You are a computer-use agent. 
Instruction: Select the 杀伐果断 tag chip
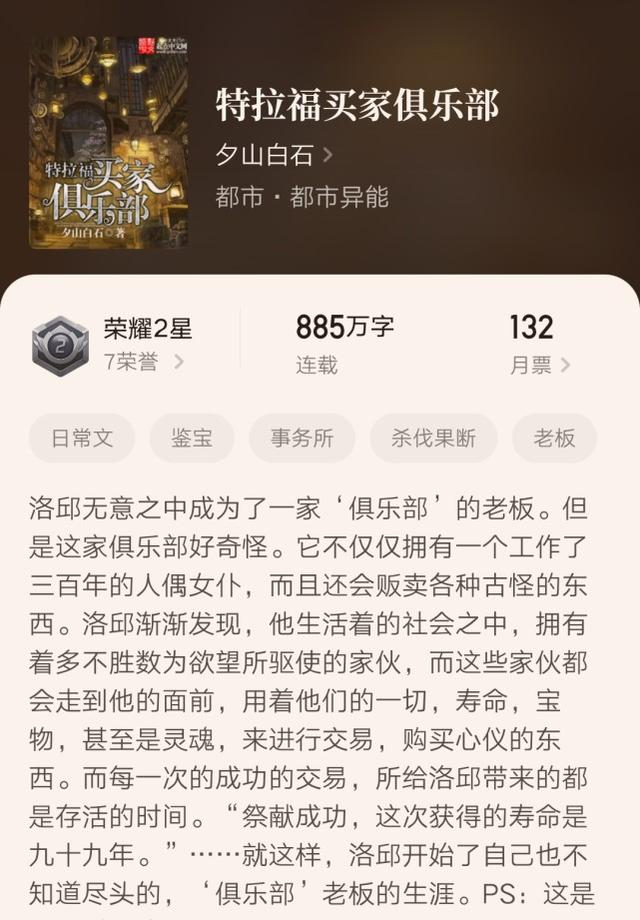433,438
